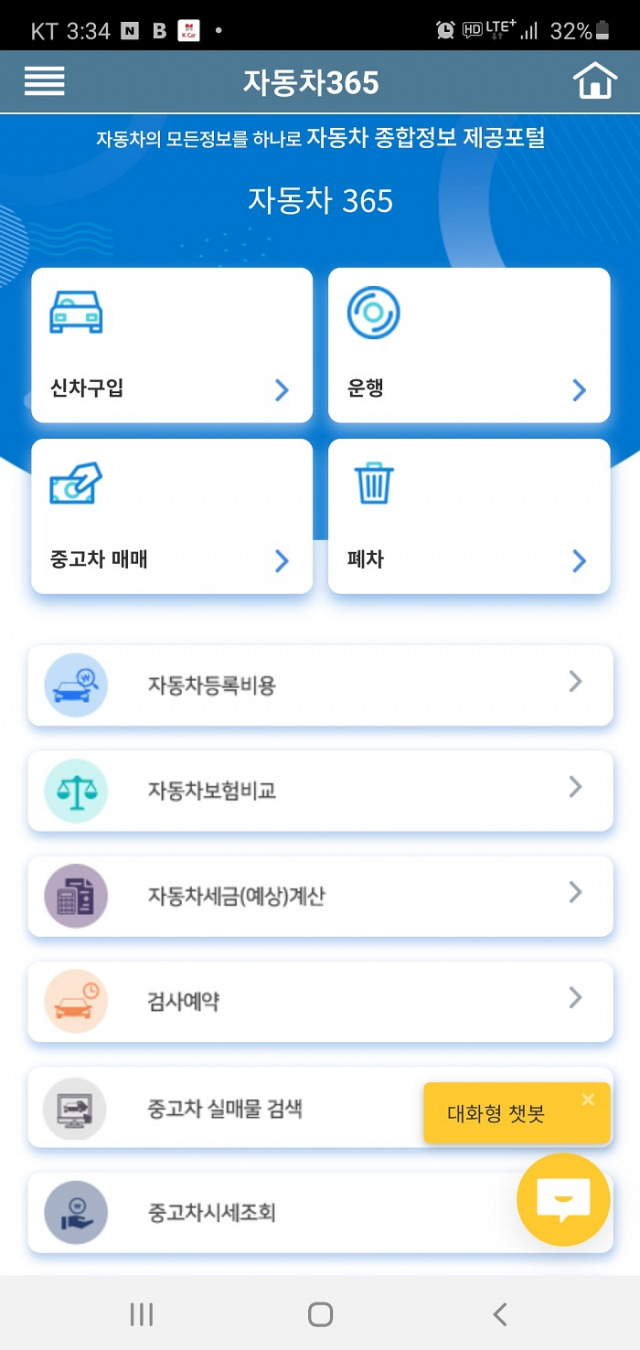Open the recent apps view
The image size is (640, 1350).
point(142,1314)
